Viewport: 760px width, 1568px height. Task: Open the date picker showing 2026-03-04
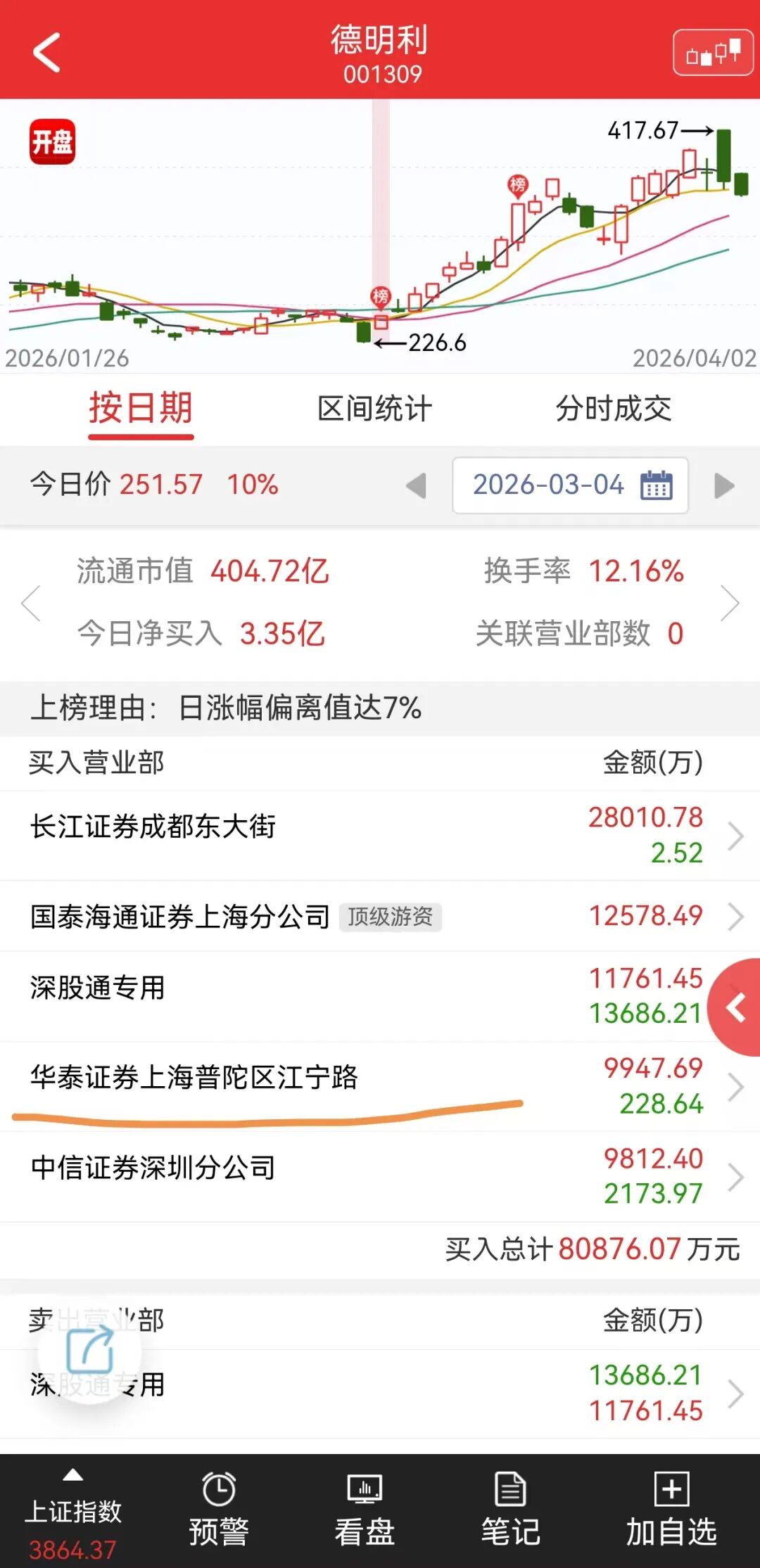[570, 485]
